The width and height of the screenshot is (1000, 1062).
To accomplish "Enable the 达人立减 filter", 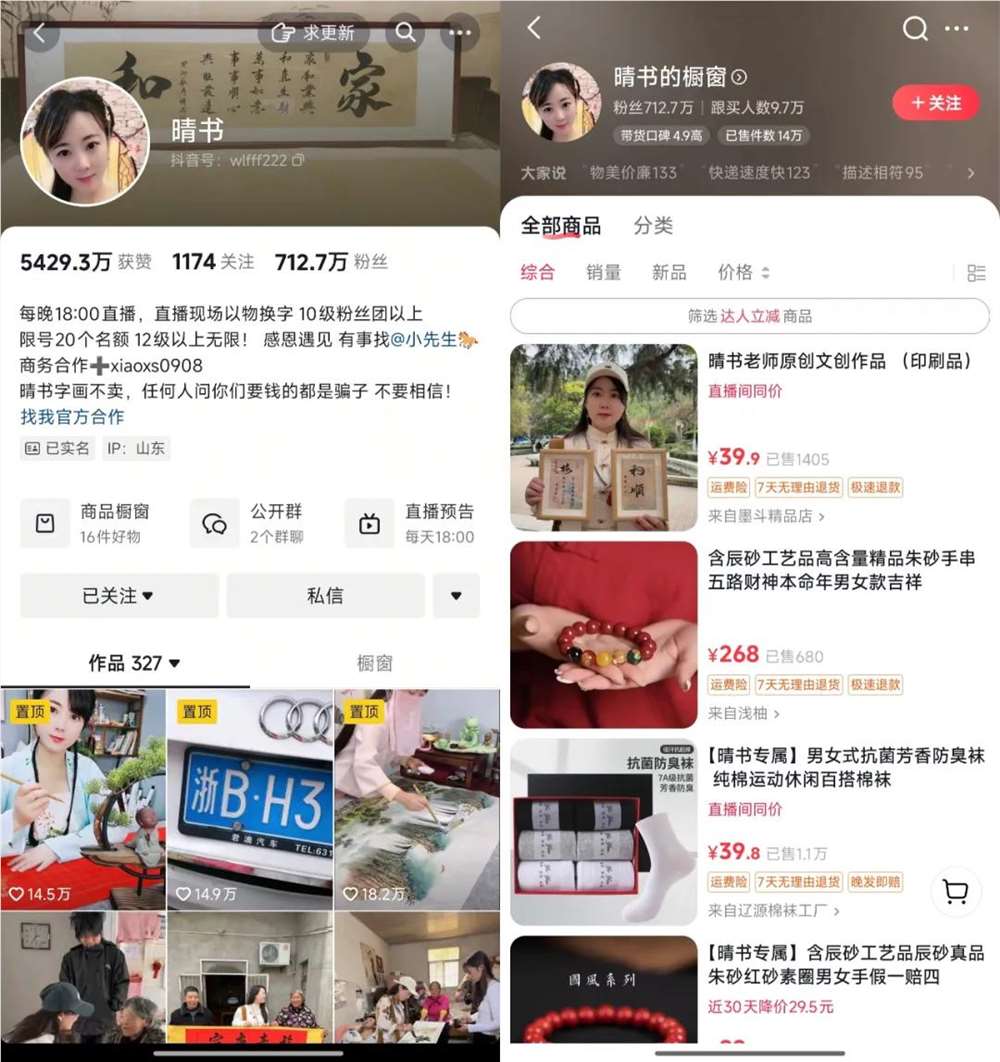I will click(749, 317).
